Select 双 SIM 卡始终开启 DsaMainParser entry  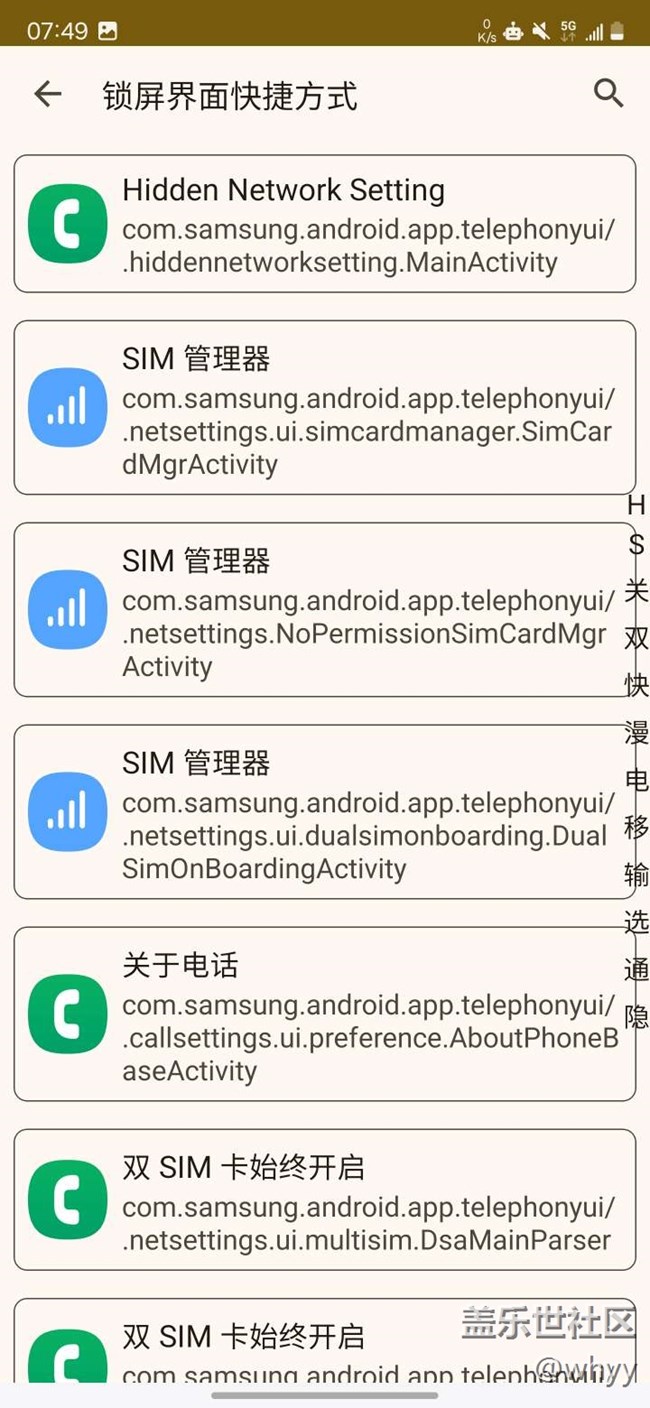click(x=324, y=1200)
